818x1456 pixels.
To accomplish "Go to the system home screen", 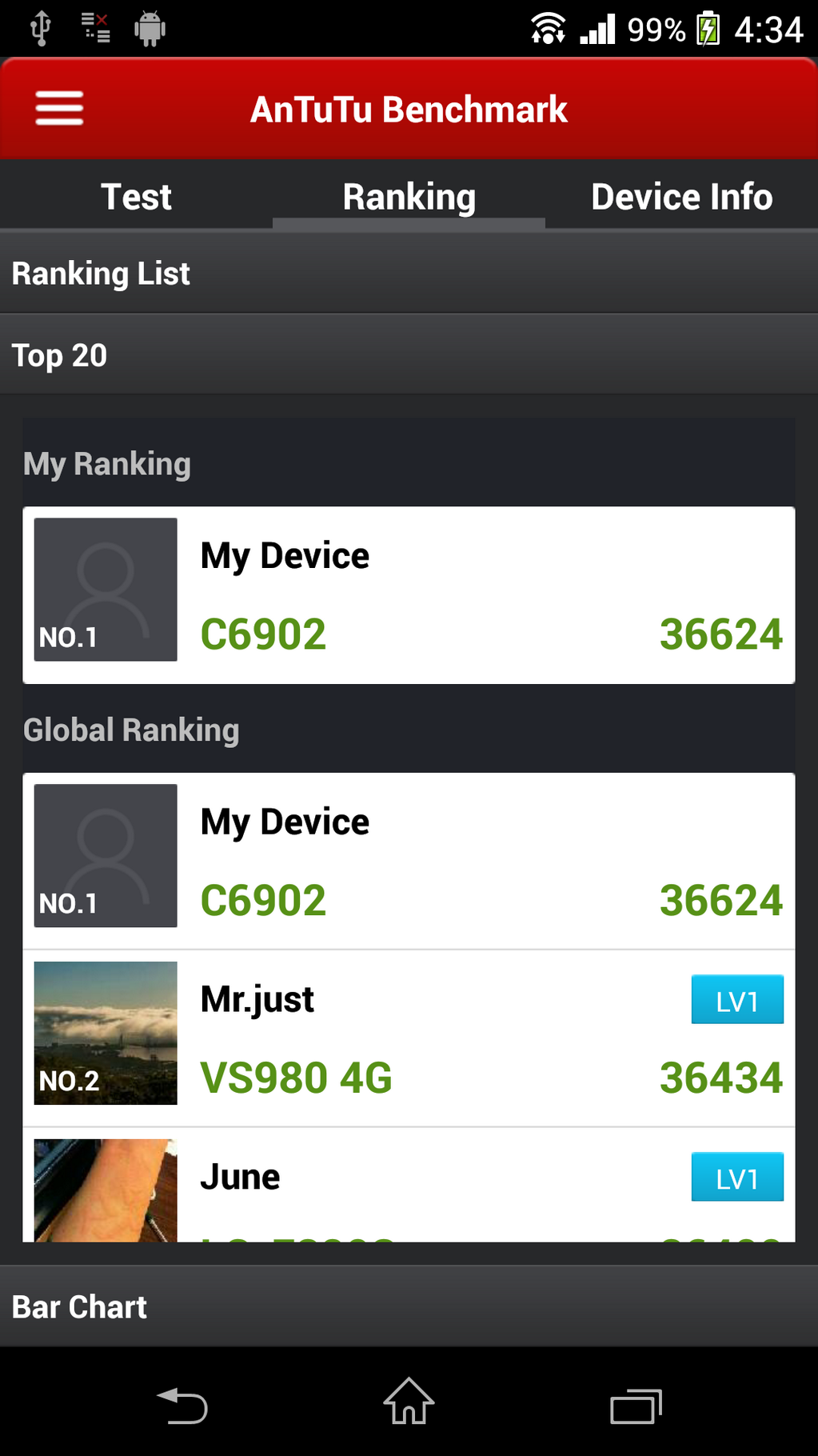I will tap(409, 1401).
